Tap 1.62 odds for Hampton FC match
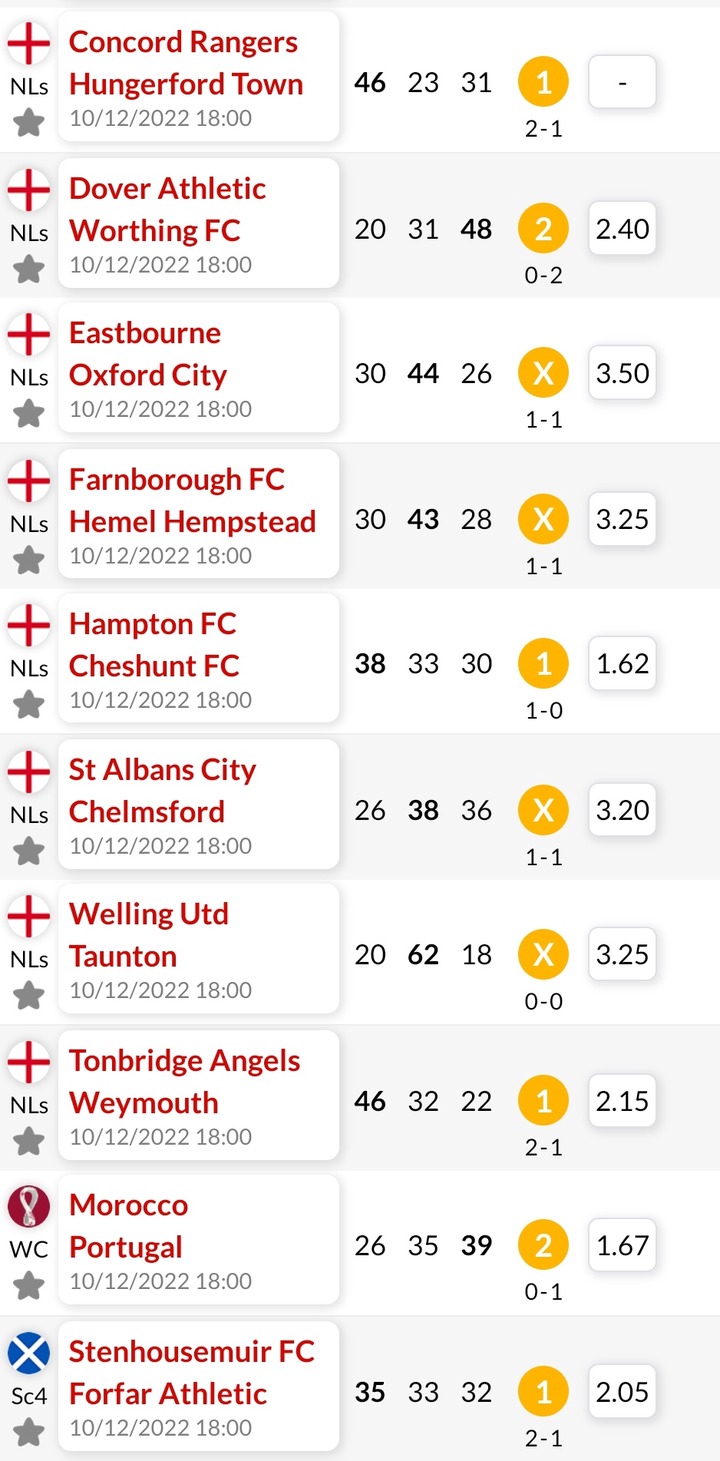 [622, 663]
